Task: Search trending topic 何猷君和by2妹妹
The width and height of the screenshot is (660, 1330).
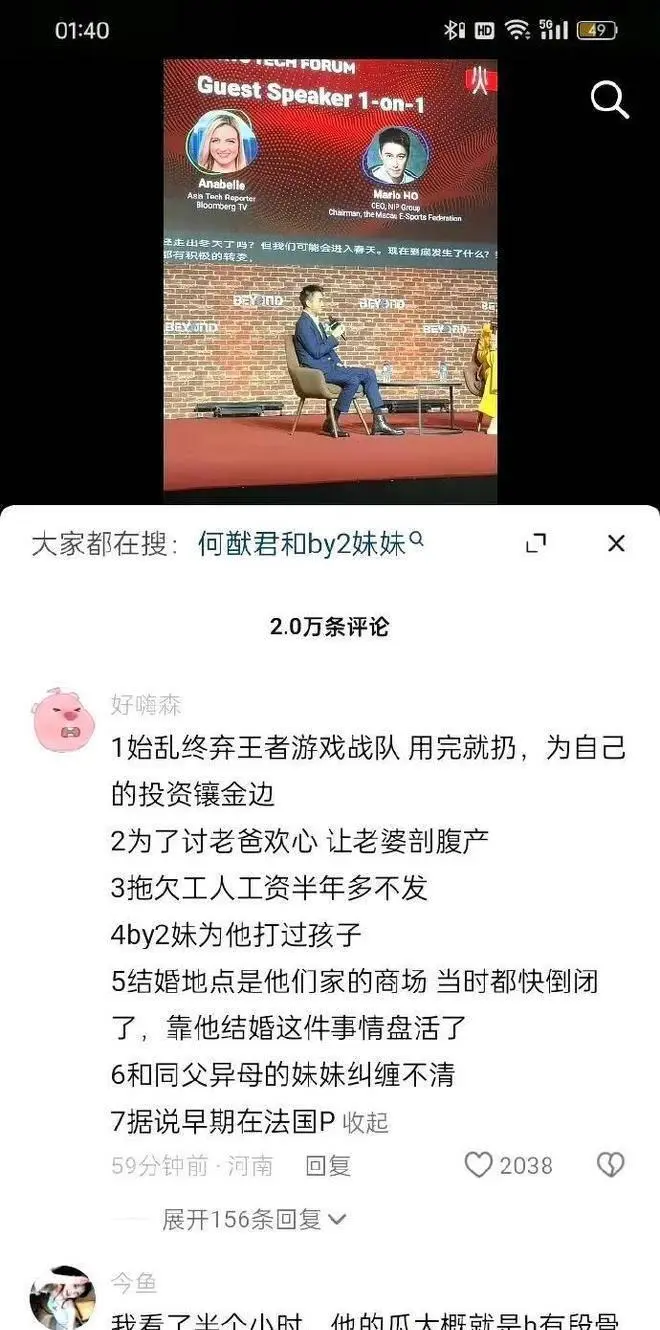Action: pos(302,543)
